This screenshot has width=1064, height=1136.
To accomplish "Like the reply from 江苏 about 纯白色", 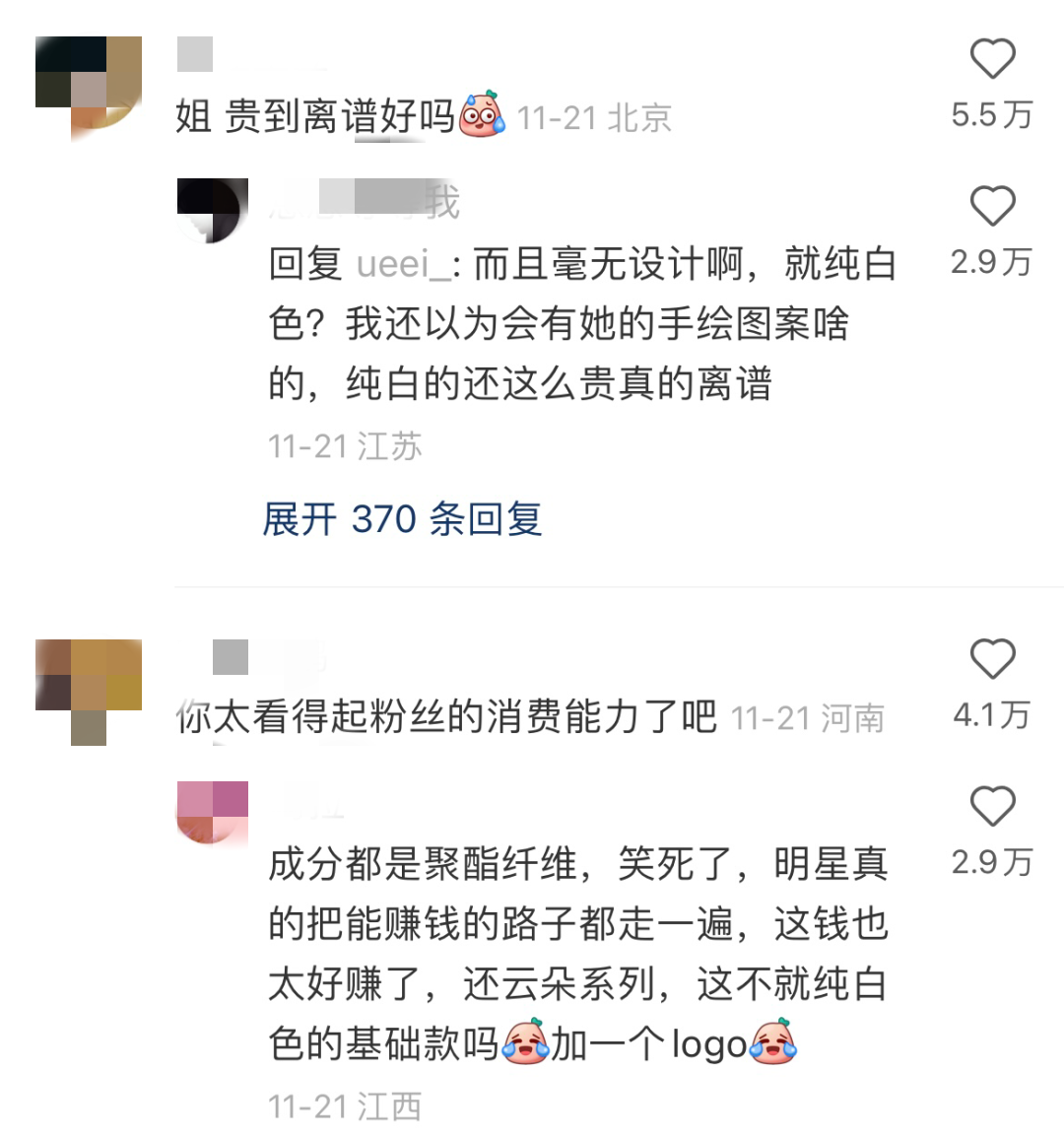I will coord(992,208).
